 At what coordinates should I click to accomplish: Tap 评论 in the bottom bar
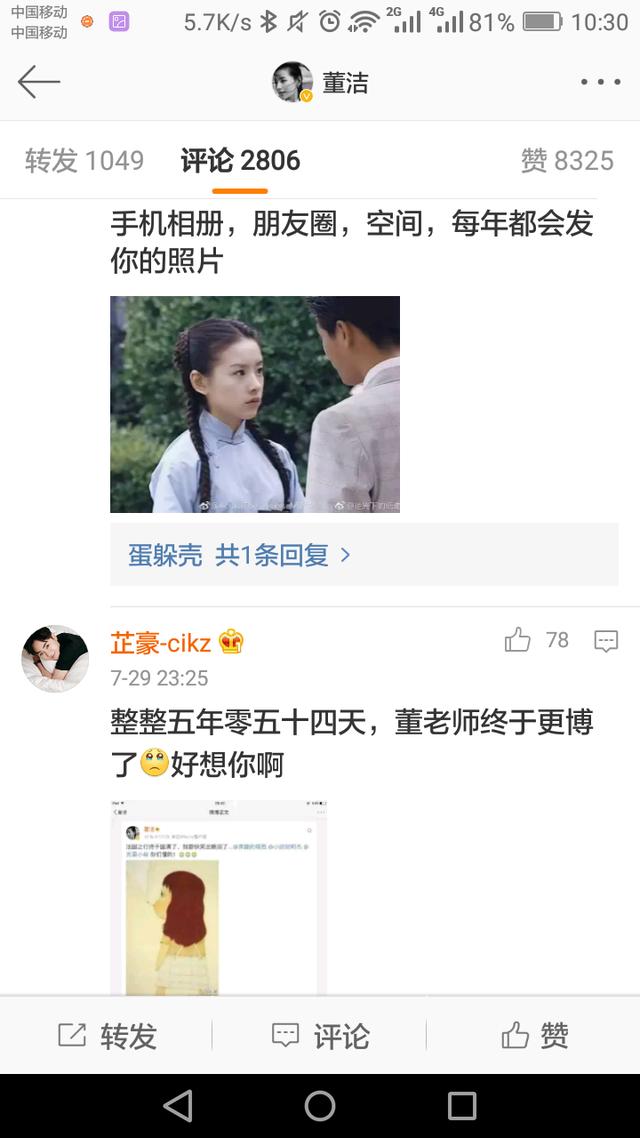click(320, 1036)
